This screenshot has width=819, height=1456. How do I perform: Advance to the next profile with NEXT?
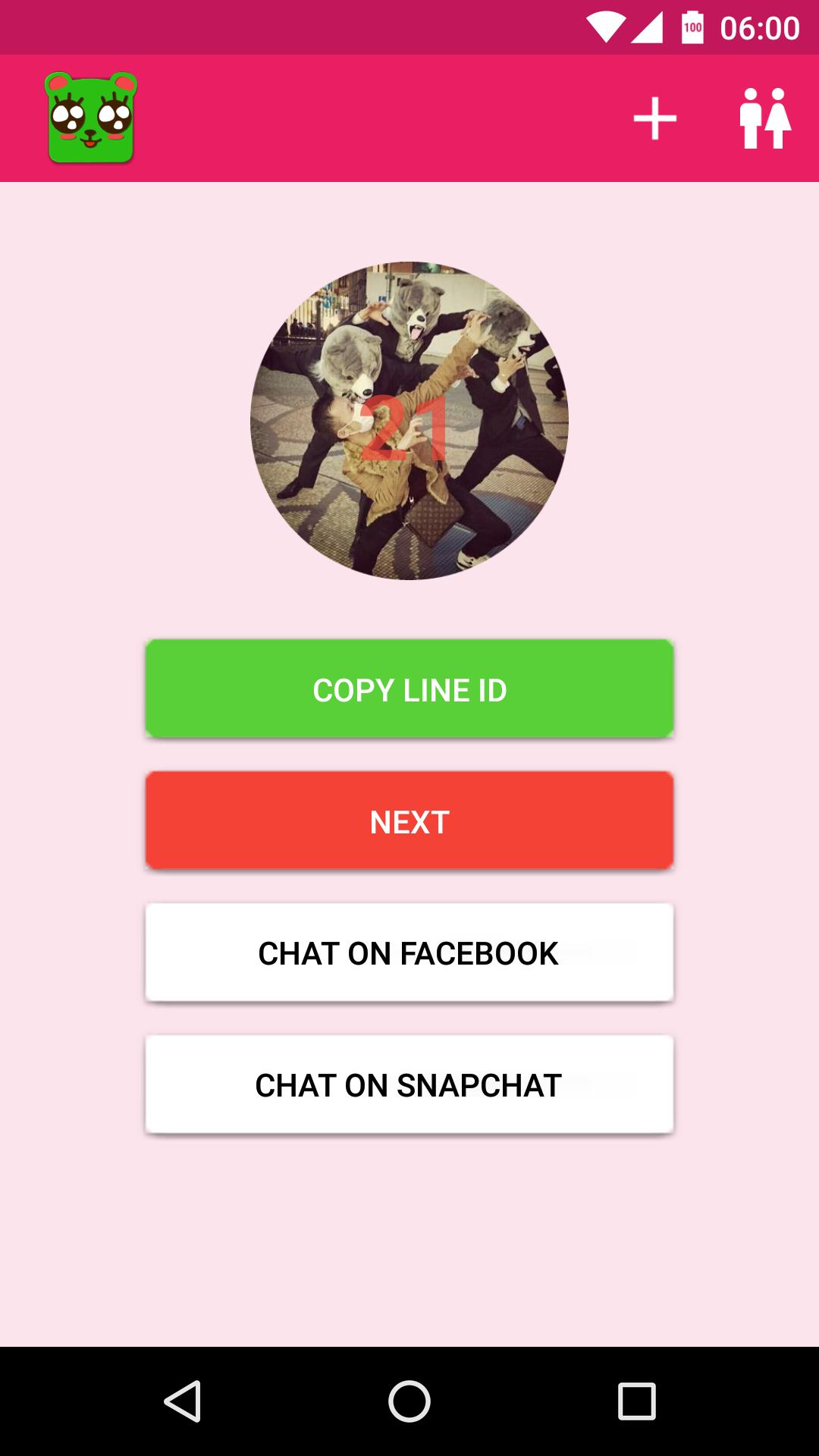click(409, 820)
